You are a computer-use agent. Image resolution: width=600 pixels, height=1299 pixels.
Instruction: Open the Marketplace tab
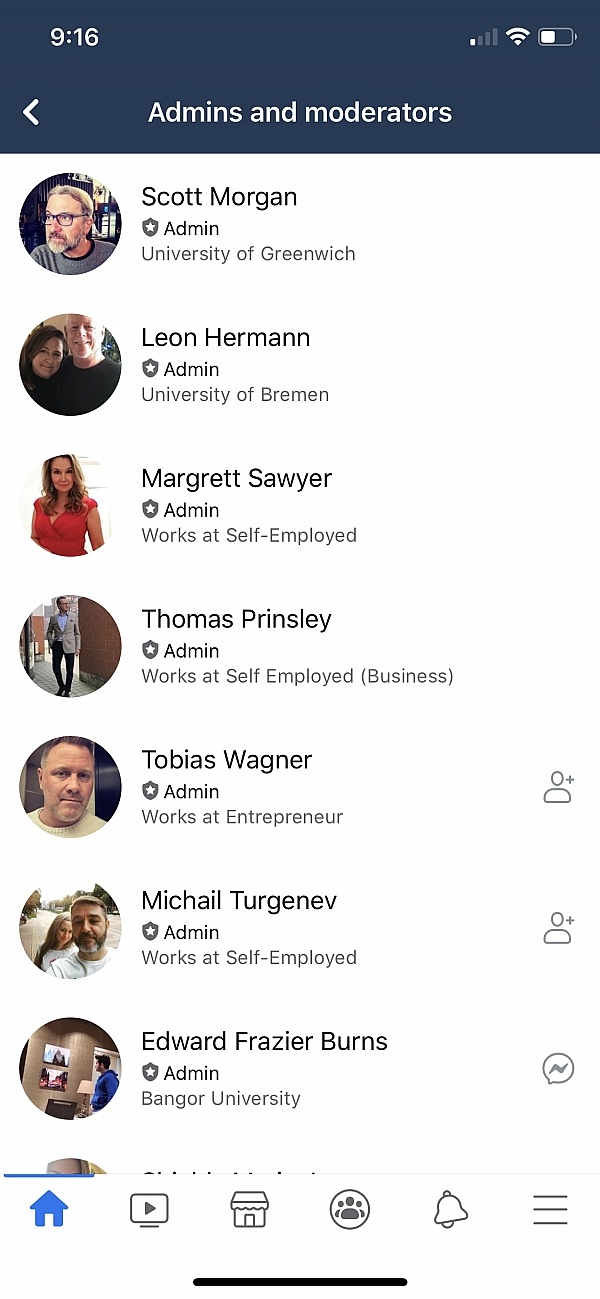click(249, 1210)
